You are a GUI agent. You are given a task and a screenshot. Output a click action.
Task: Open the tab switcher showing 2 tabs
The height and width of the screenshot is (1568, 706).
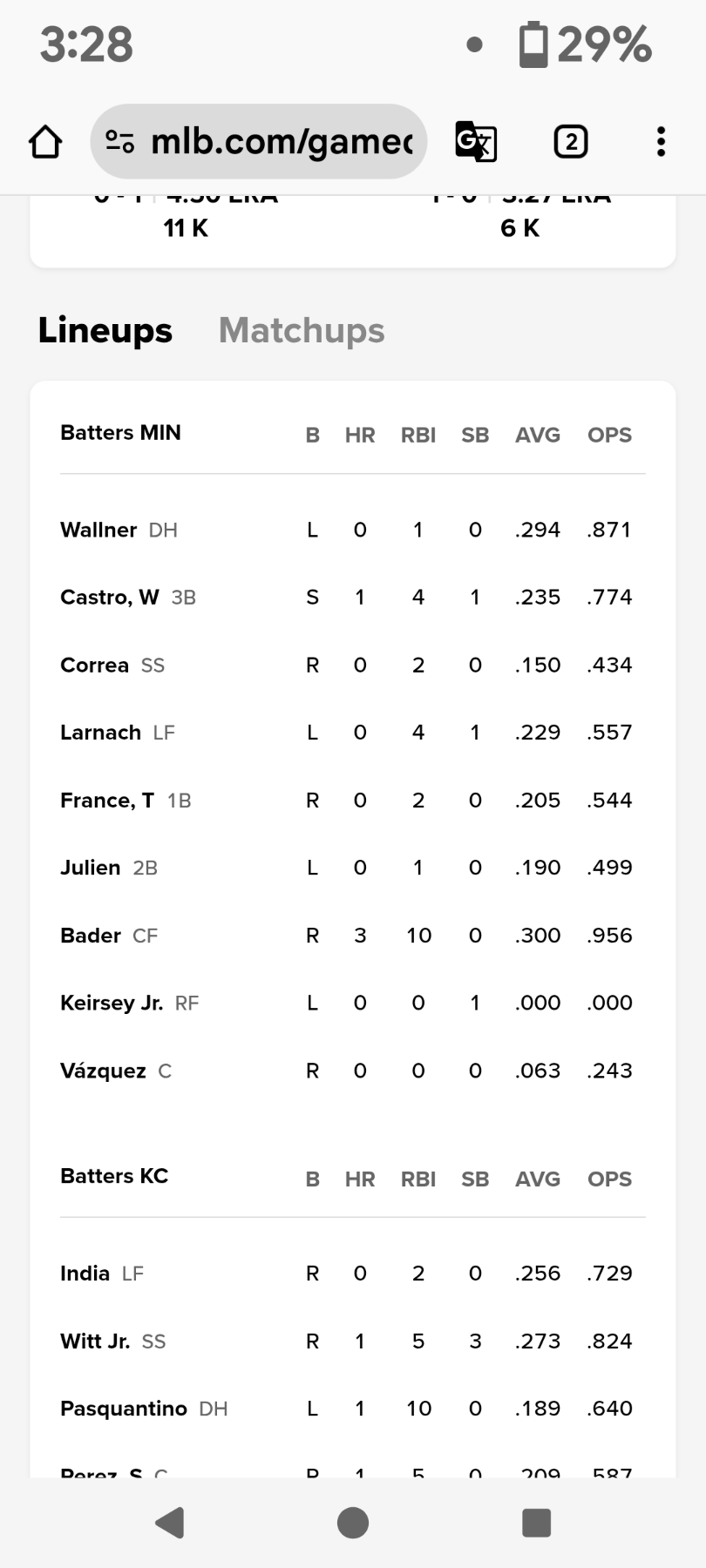coord(571,142)
